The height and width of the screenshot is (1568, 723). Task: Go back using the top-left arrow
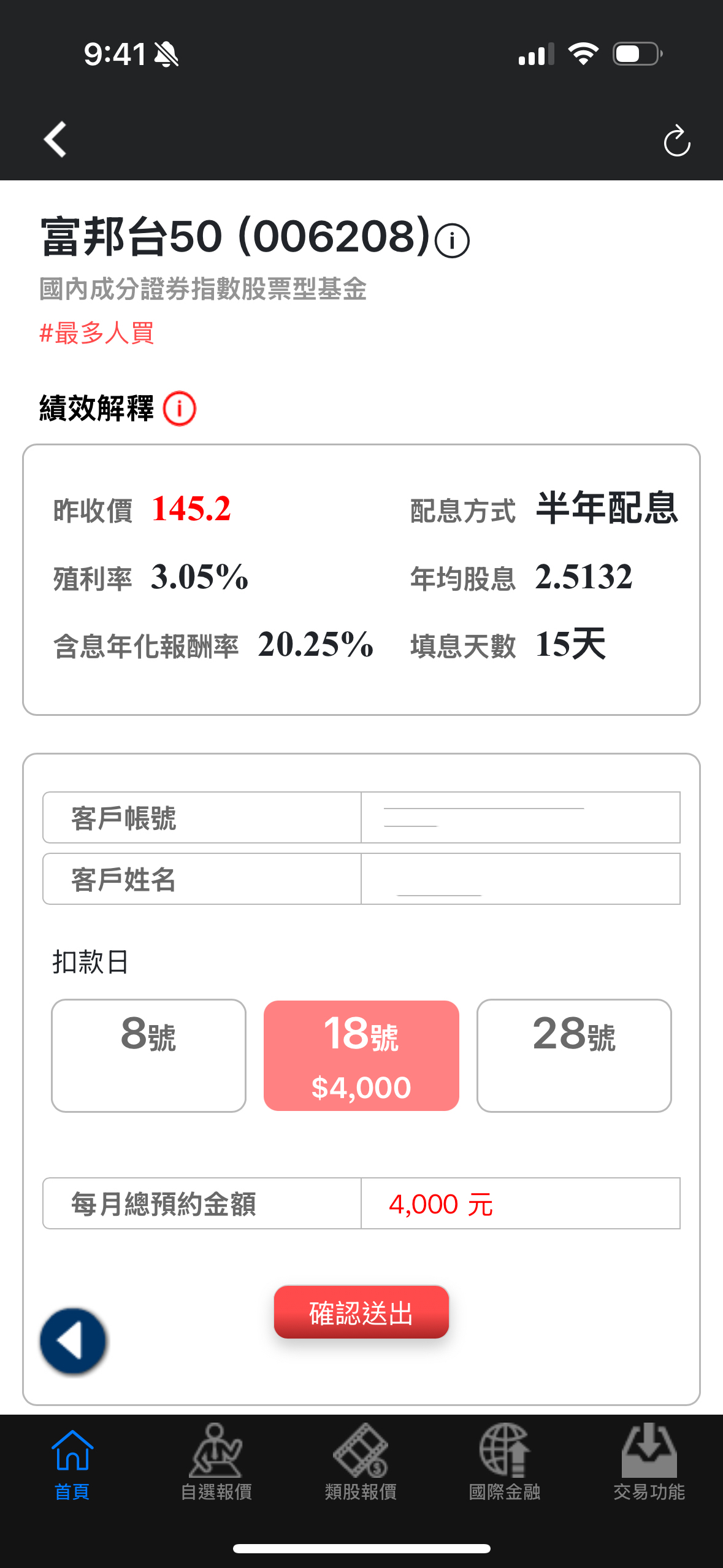(x=56, y=140)
